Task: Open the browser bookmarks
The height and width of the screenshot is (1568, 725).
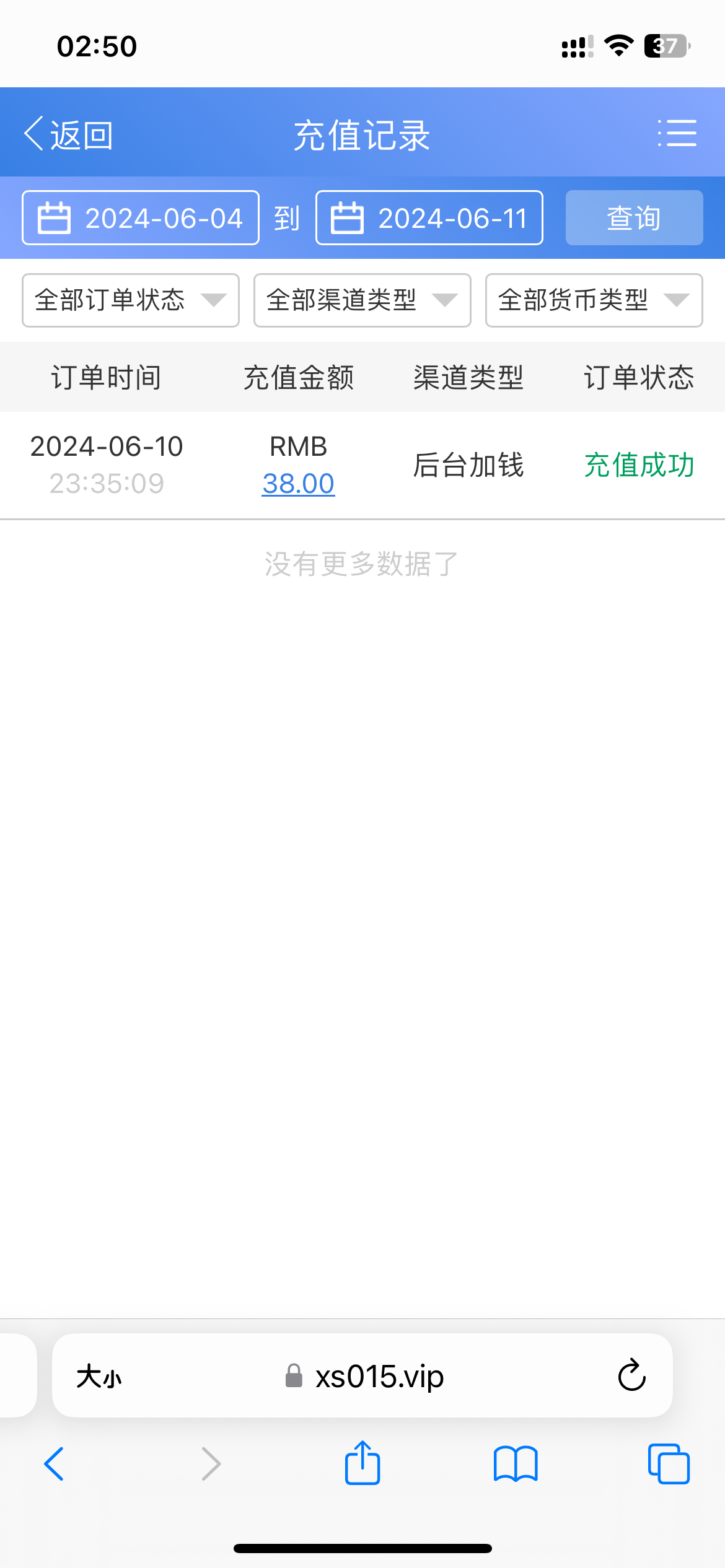Action: click(x=516, y=1464)
